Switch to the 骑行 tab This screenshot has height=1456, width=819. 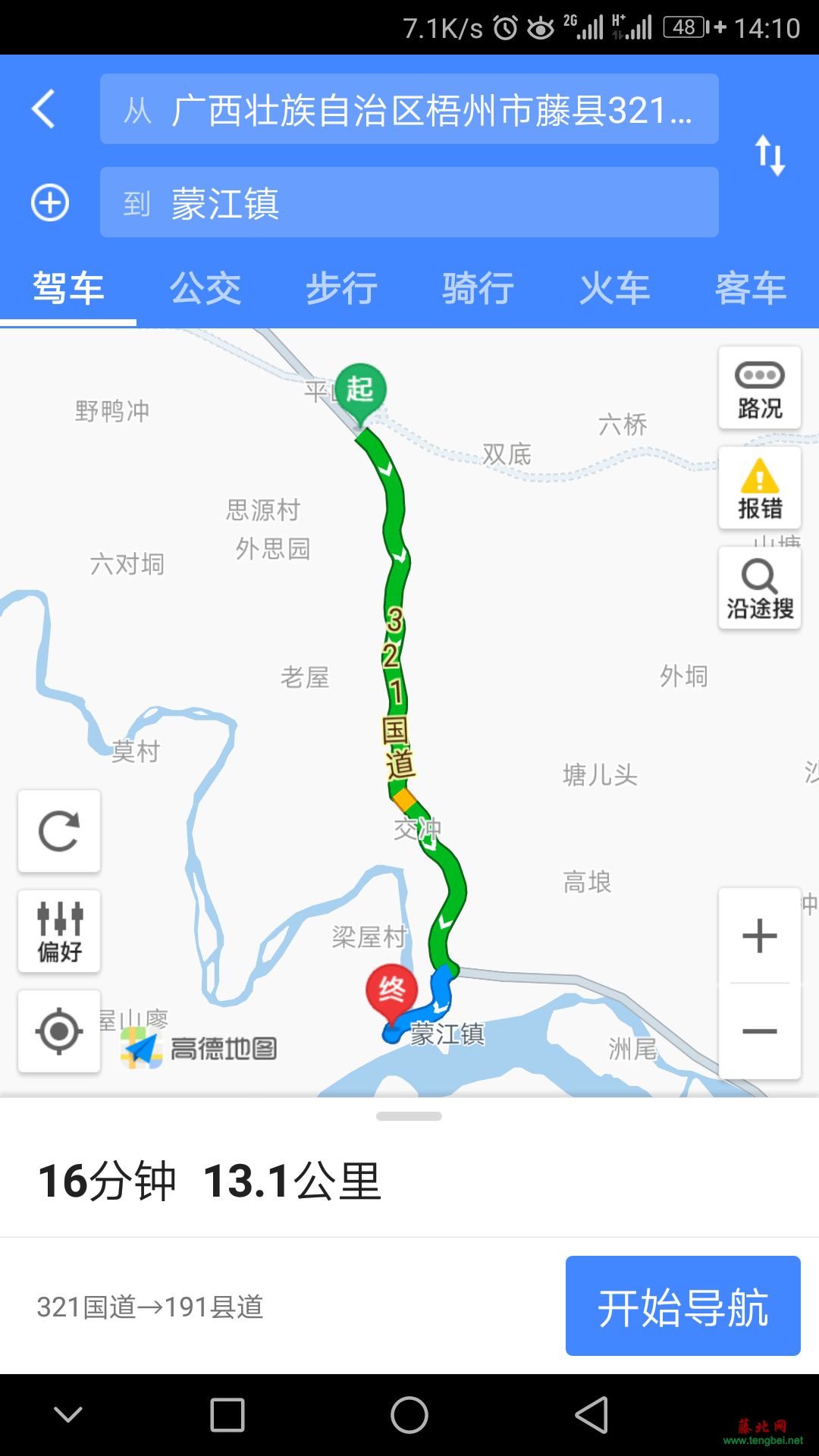(478, 288)
